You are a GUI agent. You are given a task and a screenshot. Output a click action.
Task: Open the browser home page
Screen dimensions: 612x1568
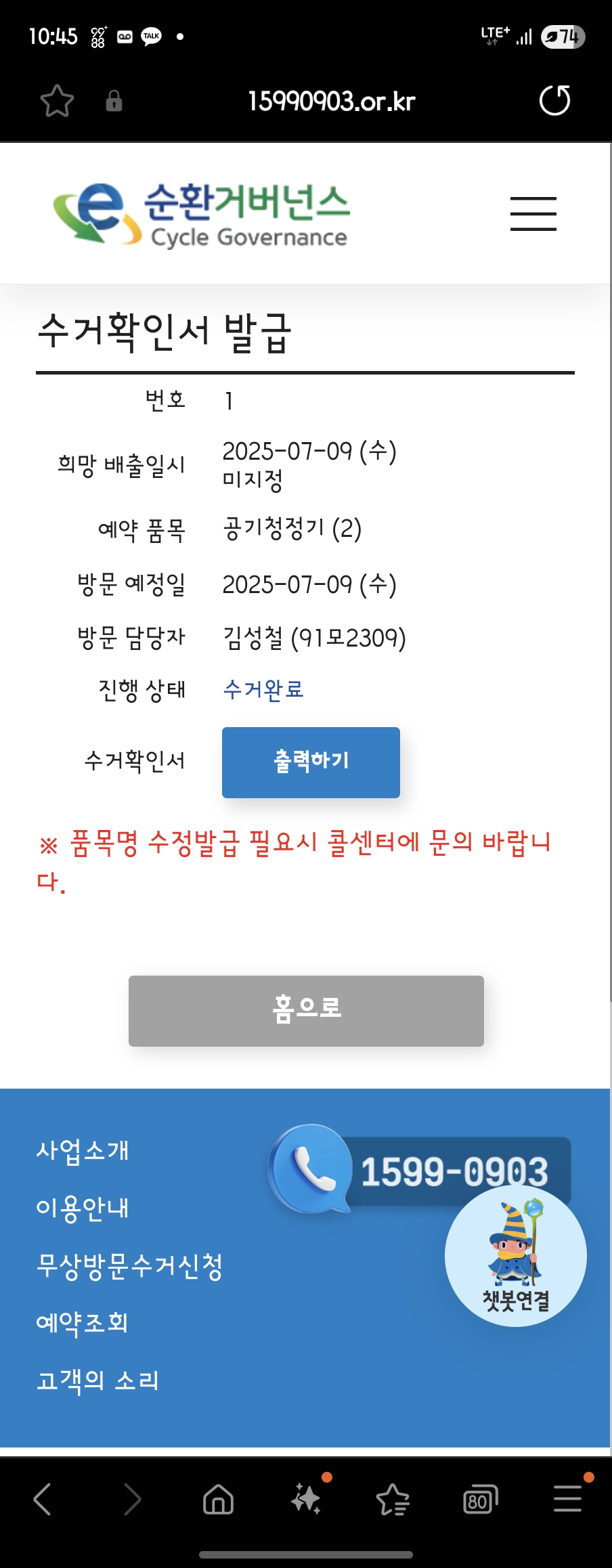coord(218,1499)
